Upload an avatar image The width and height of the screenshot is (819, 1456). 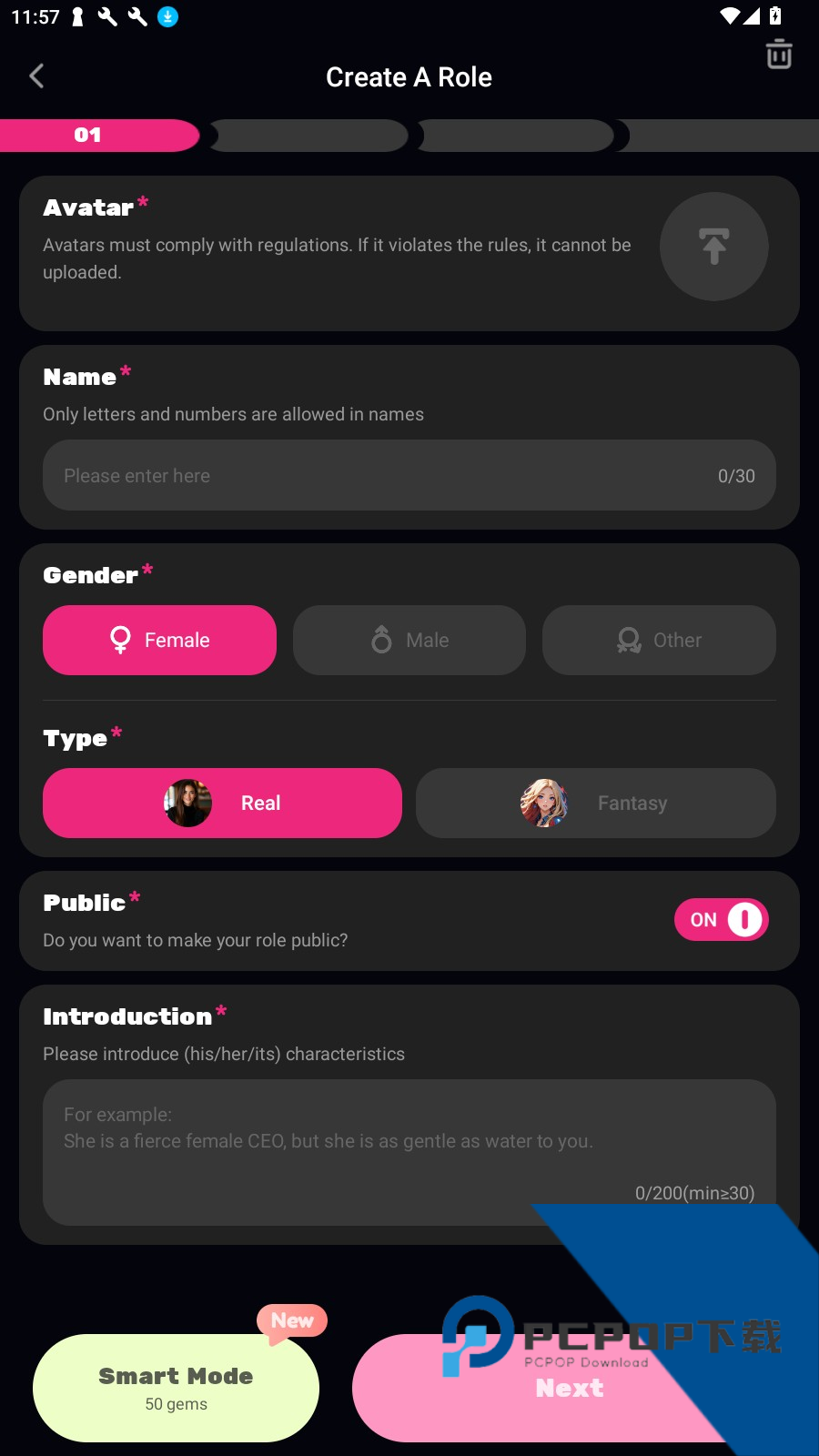pos(713,247)
